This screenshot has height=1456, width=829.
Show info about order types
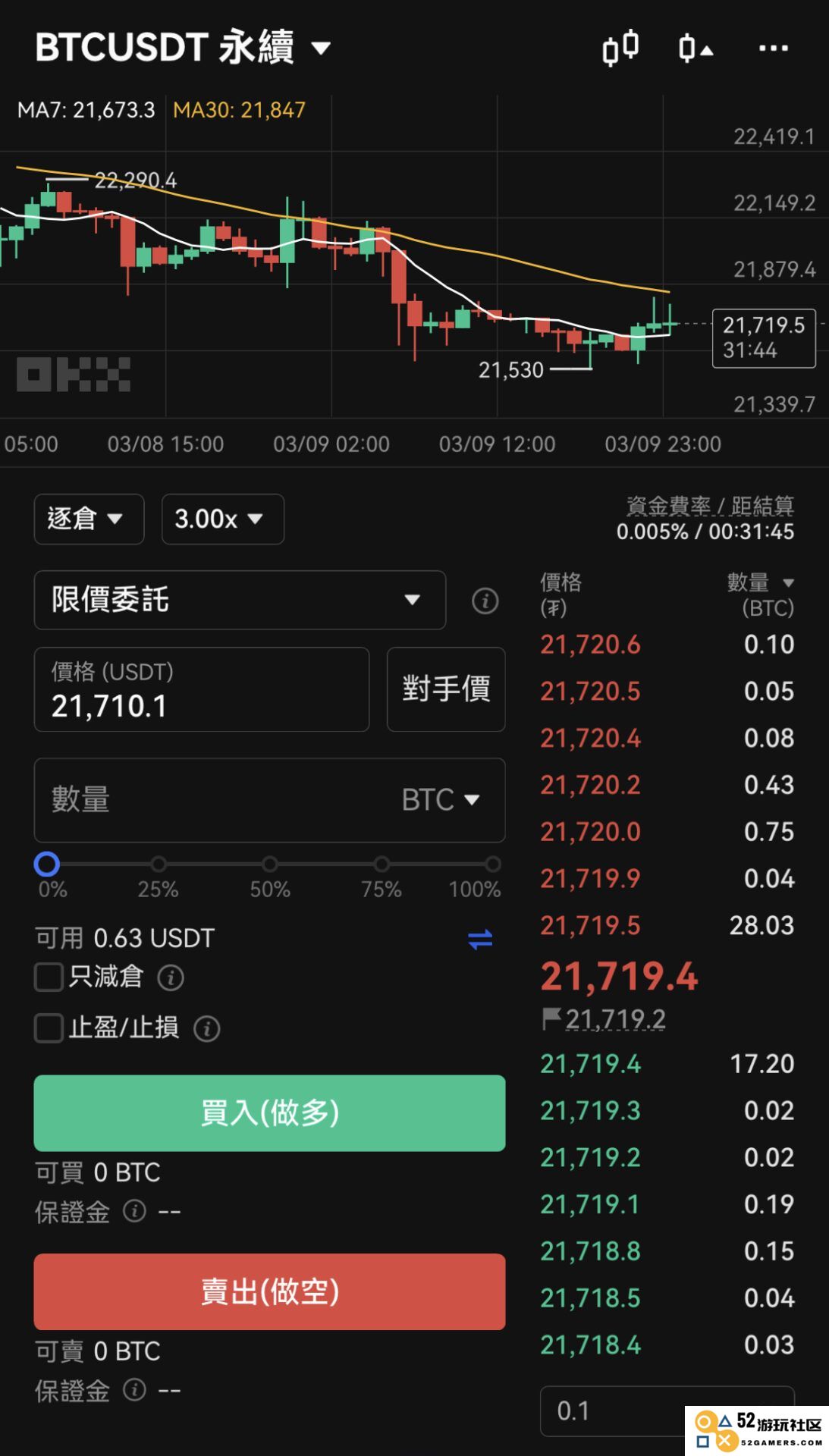tap(485, 601)
